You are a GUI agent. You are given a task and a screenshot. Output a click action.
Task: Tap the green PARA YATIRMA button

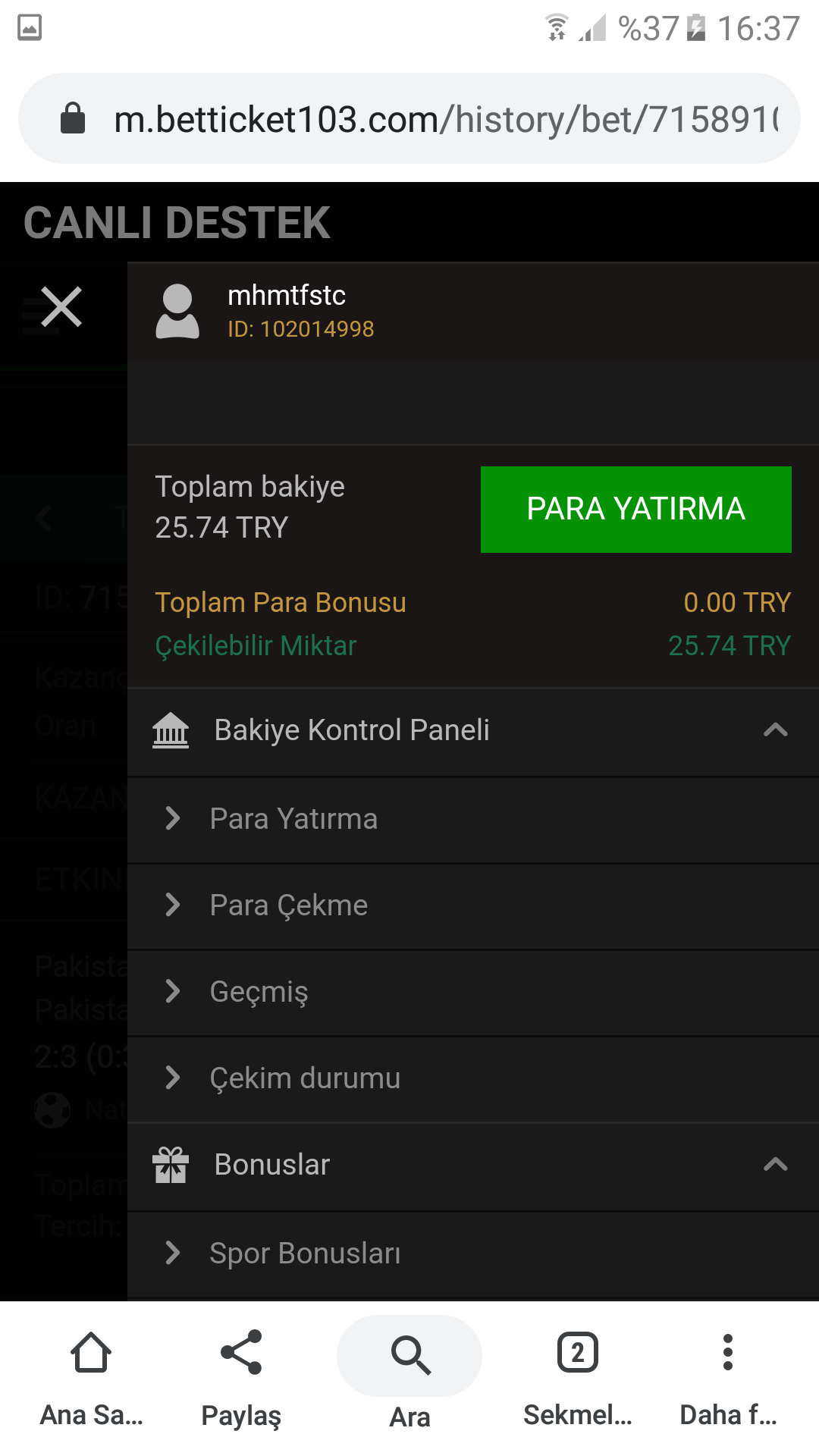click(635, 509)
